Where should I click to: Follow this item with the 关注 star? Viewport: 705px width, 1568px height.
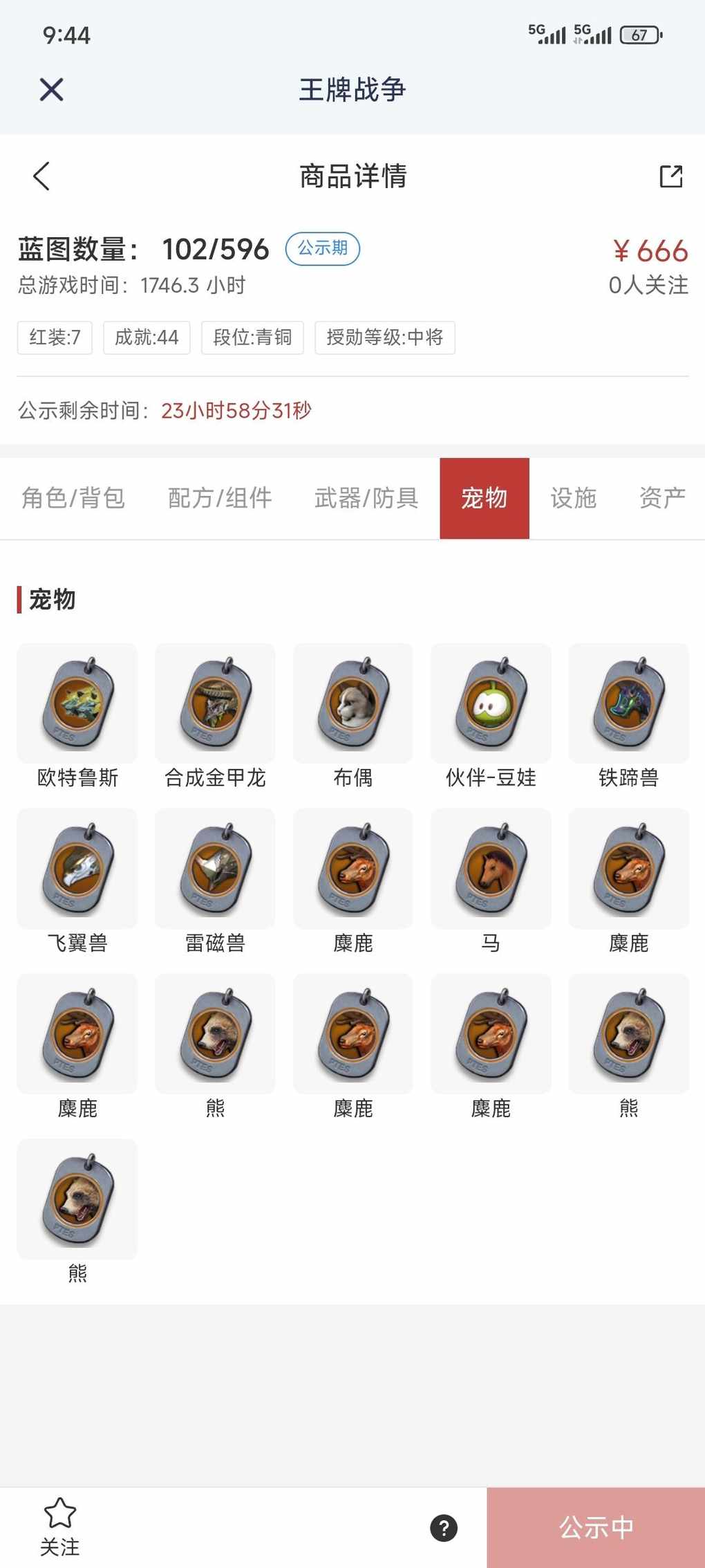(60, 1527)
